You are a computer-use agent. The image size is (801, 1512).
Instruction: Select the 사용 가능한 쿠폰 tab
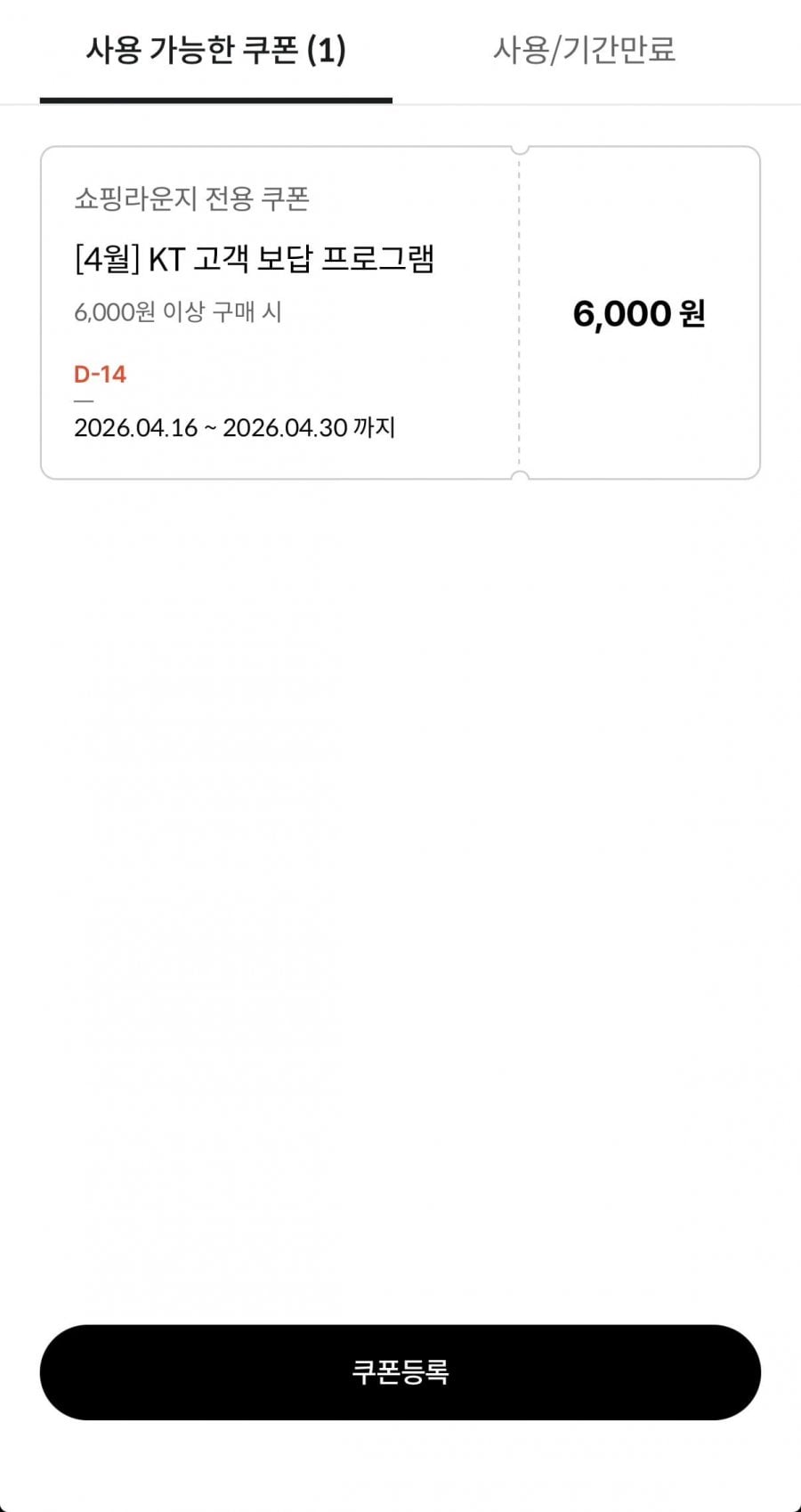pyautogui.click(x=216, y=50)
